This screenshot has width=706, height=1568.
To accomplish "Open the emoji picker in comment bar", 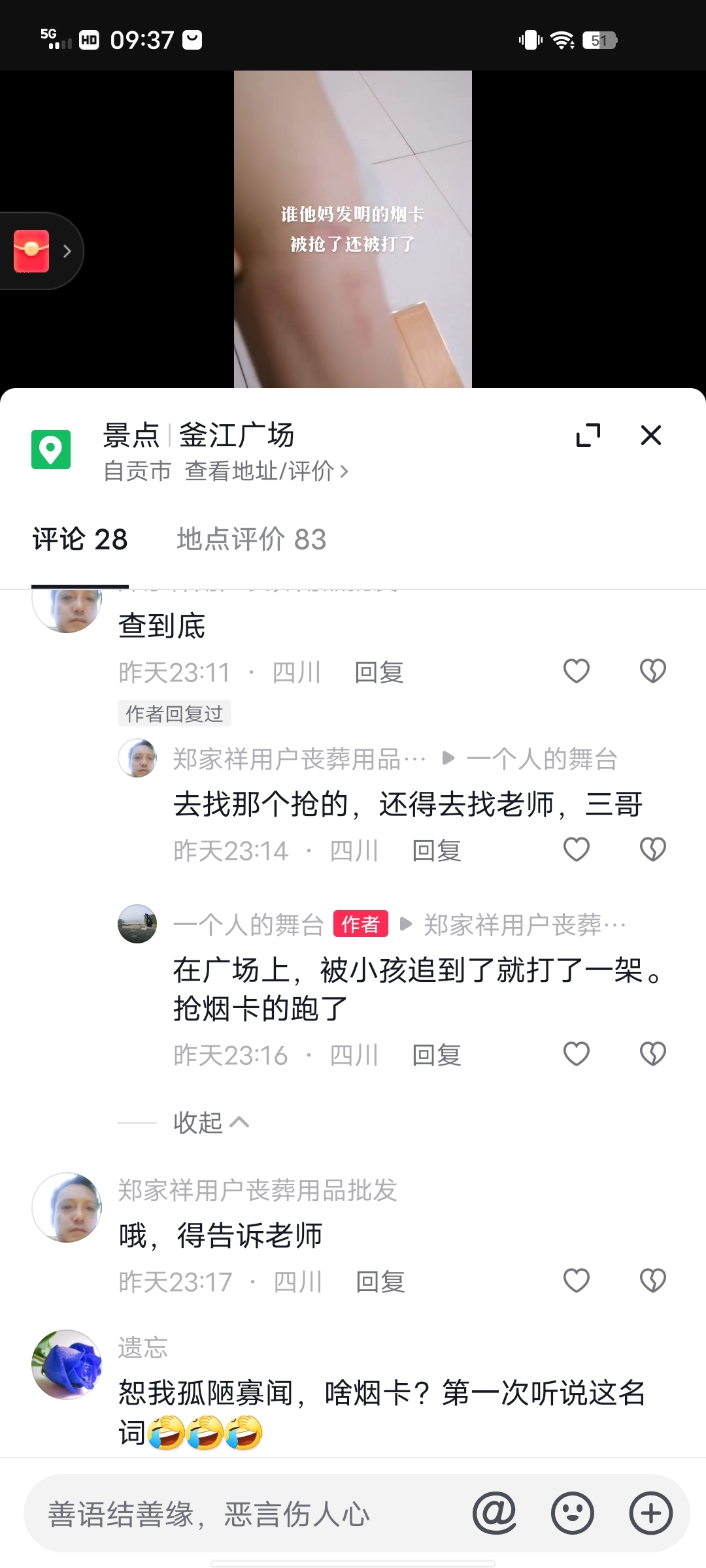I will (572, 1513).
